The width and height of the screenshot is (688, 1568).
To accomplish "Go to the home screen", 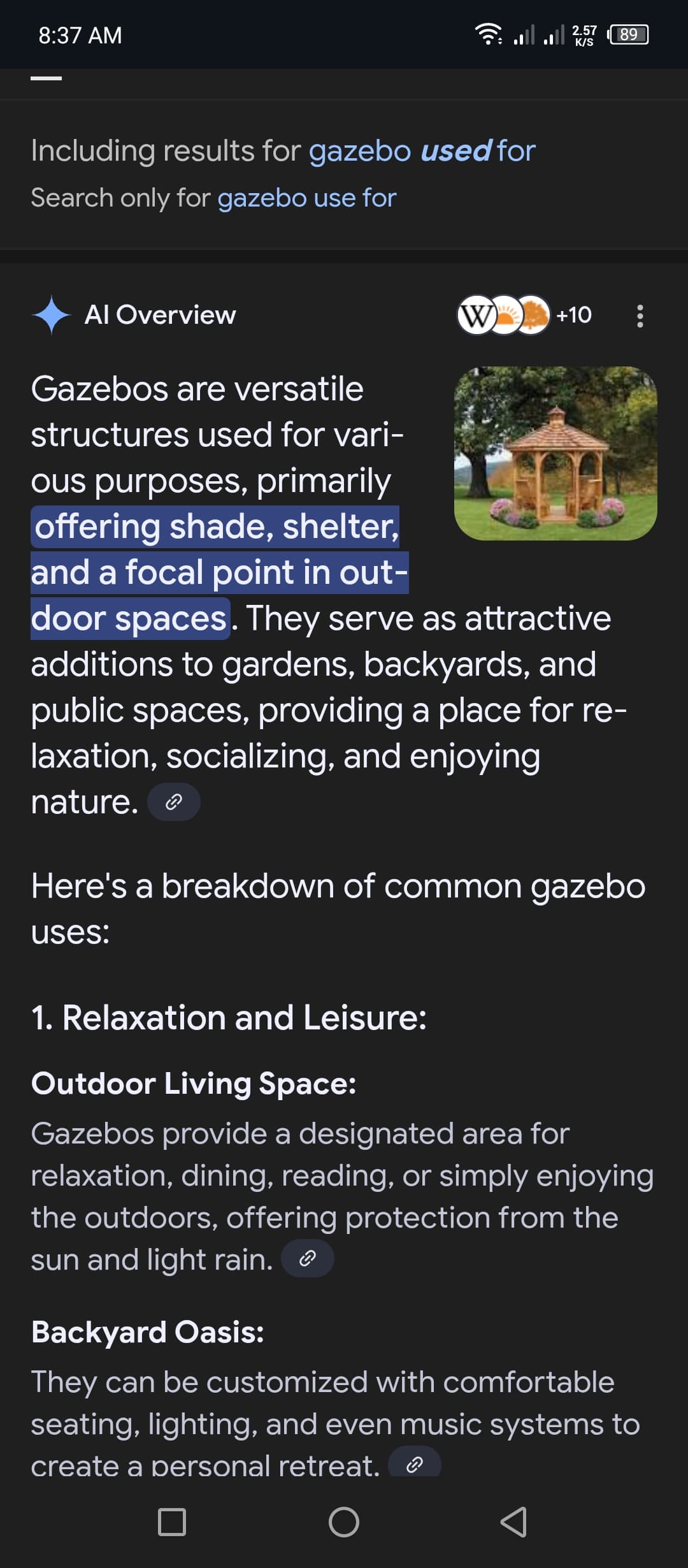I will [344, 1522].
